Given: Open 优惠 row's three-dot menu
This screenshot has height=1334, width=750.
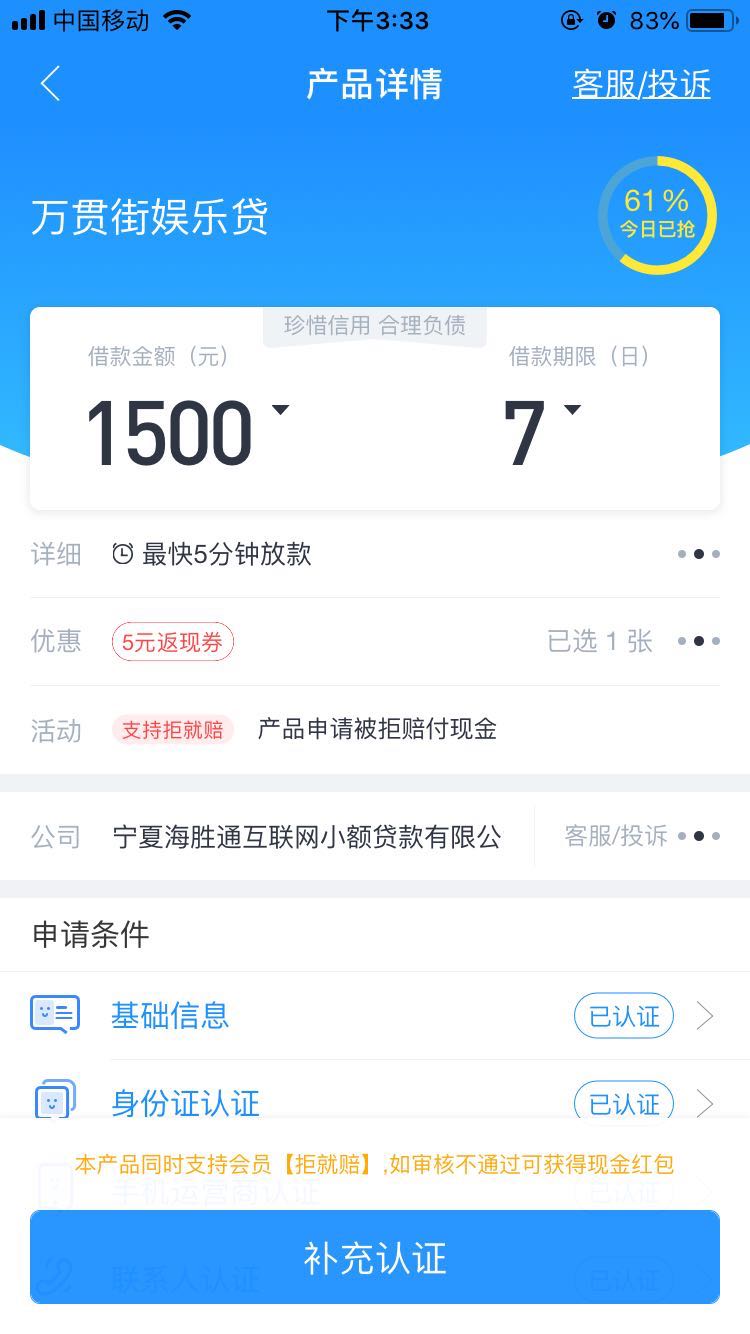Looking at the screenshot, I should point(697,641).
